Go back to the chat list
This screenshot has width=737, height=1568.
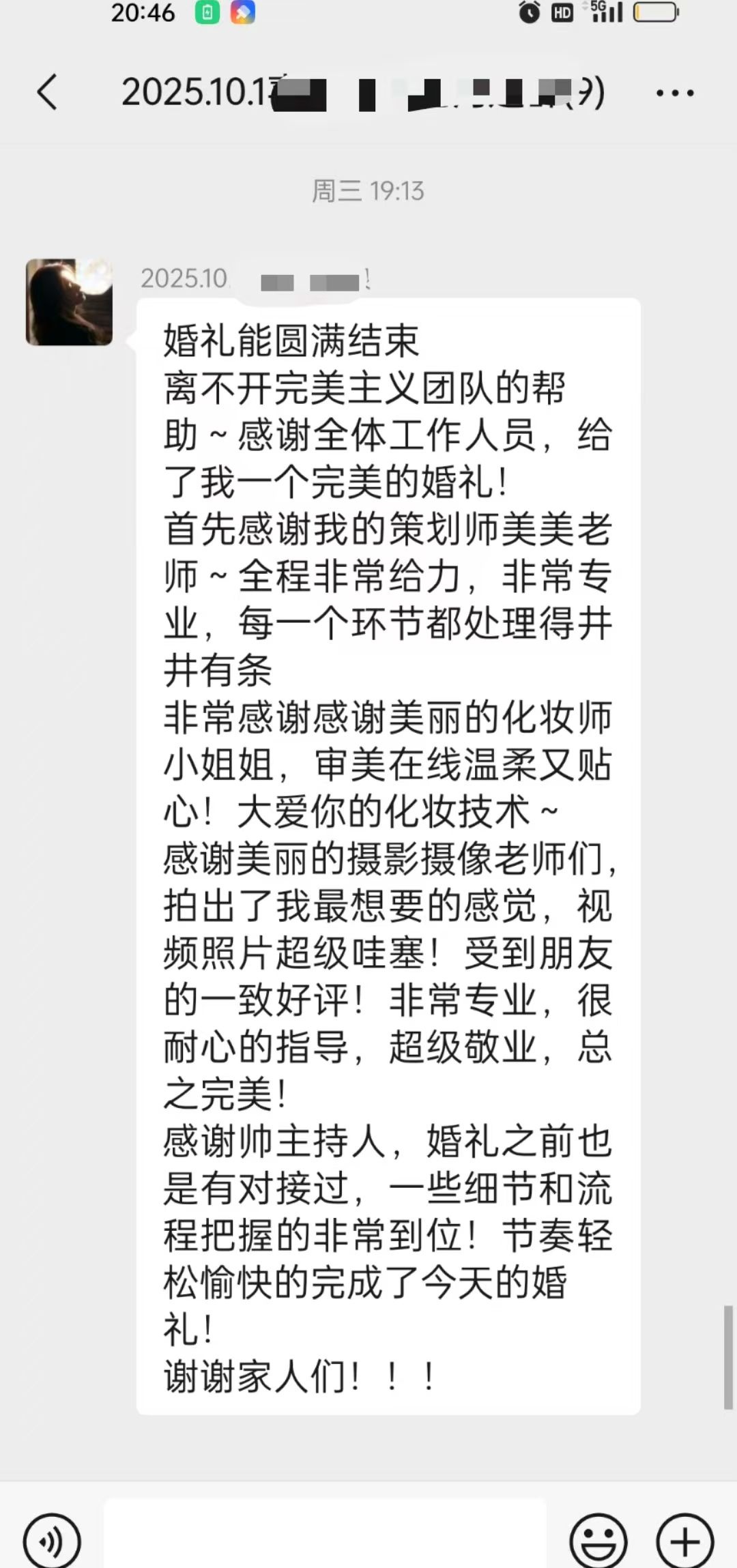[x=46, y=92]
